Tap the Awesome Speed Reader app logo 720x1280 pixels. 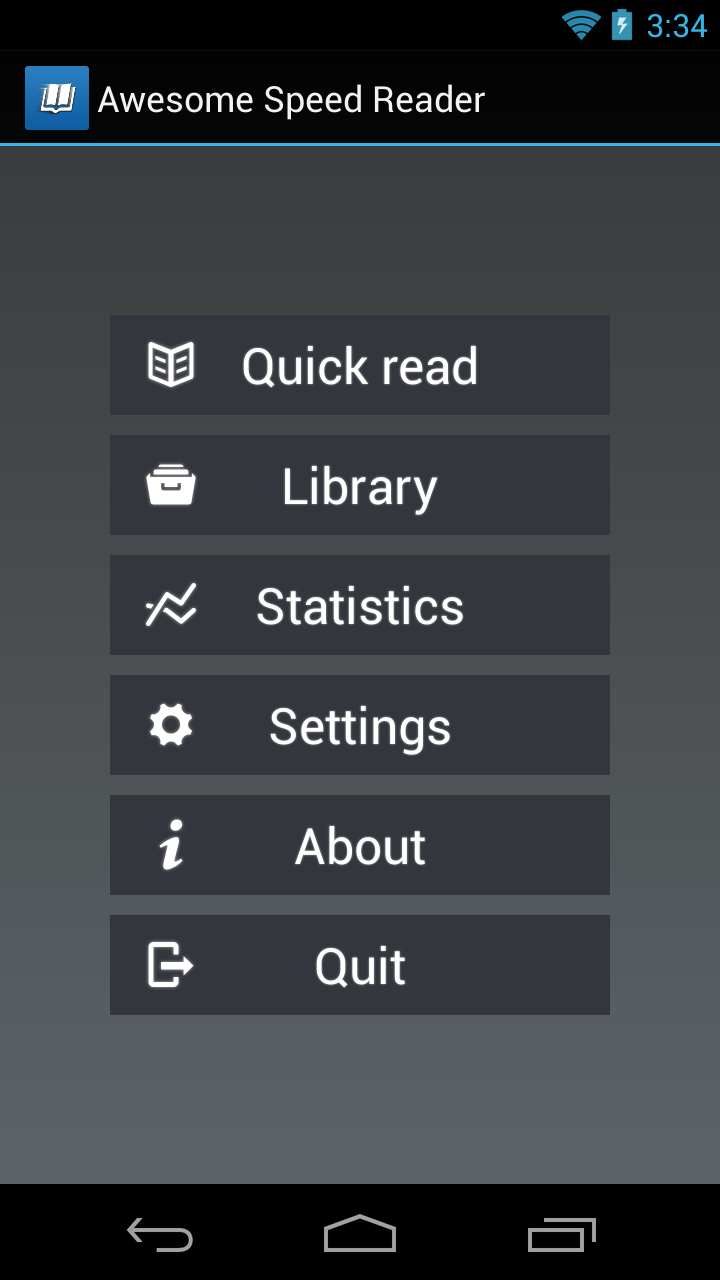coord(56,97)
